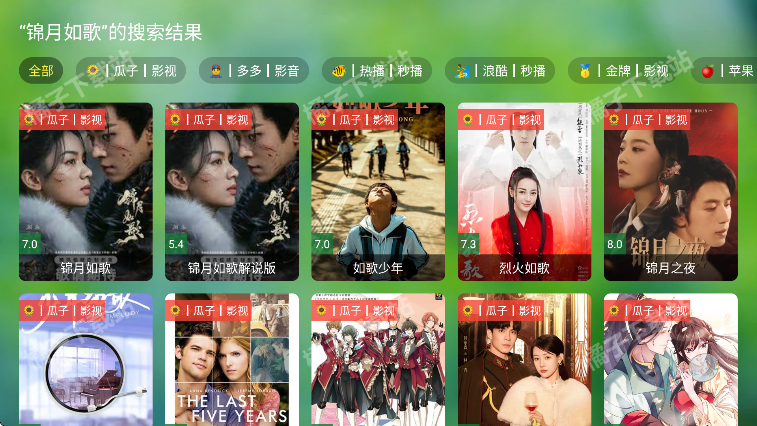Switch to the 苹果 source chip
757x426 pixels.
[727, 71]
